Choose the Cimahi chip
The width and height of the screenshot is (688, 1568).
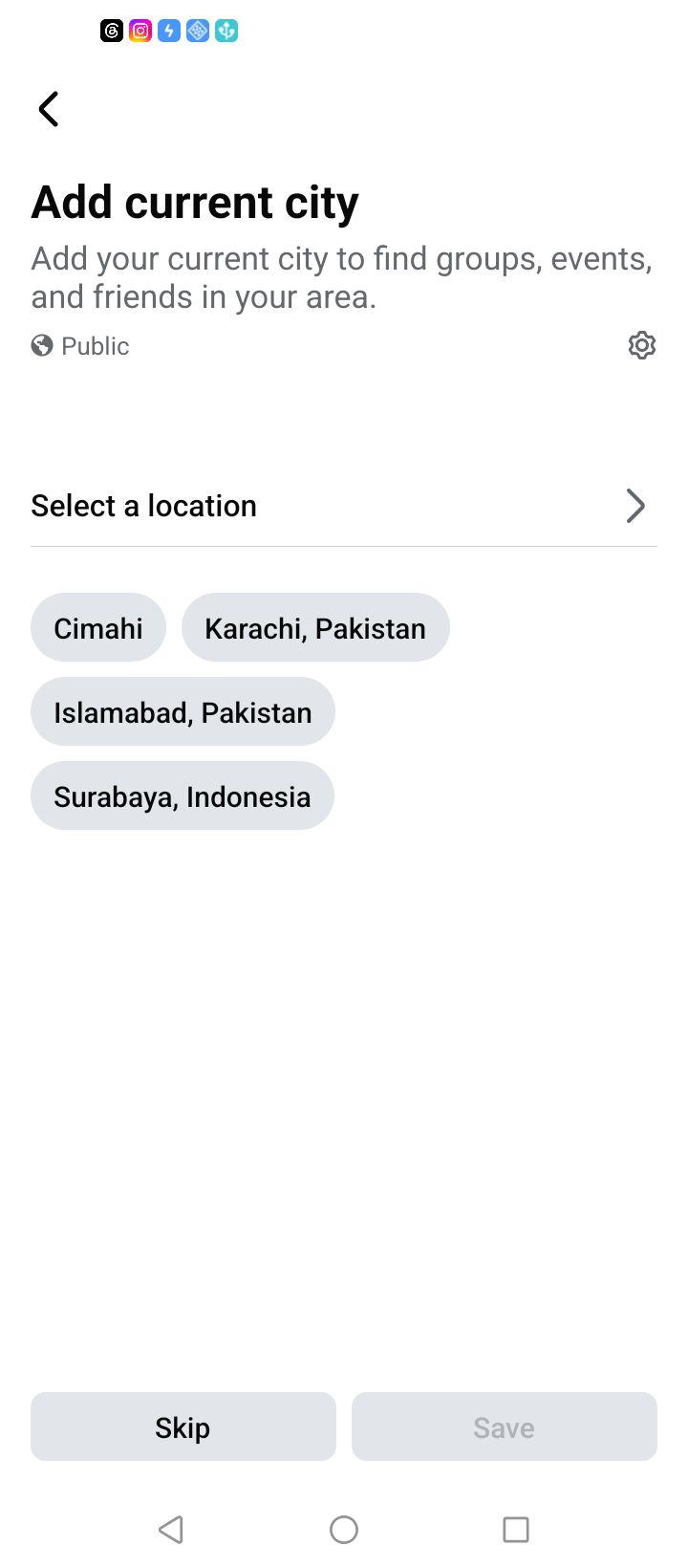click(98, 627)
